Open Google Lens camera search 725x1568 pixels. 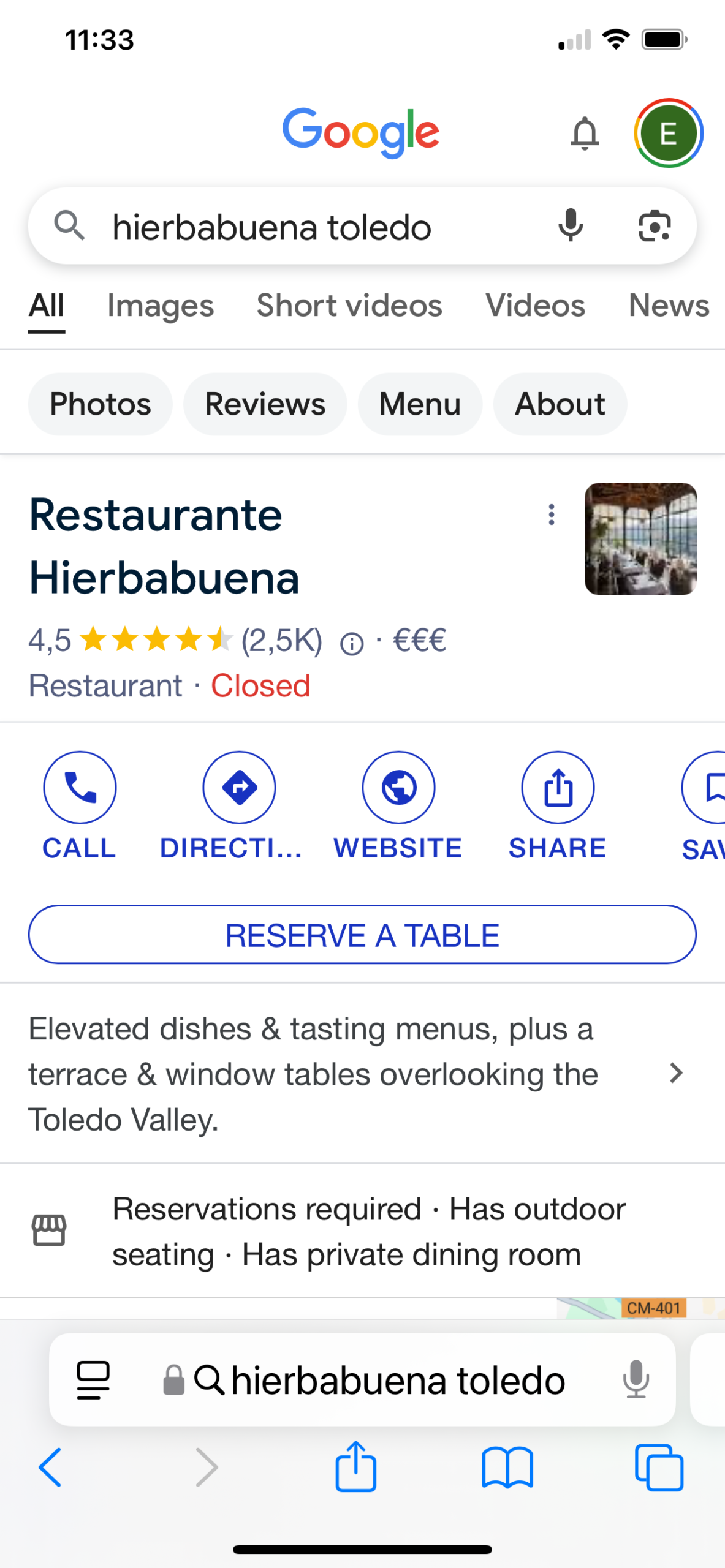[655, 226]
